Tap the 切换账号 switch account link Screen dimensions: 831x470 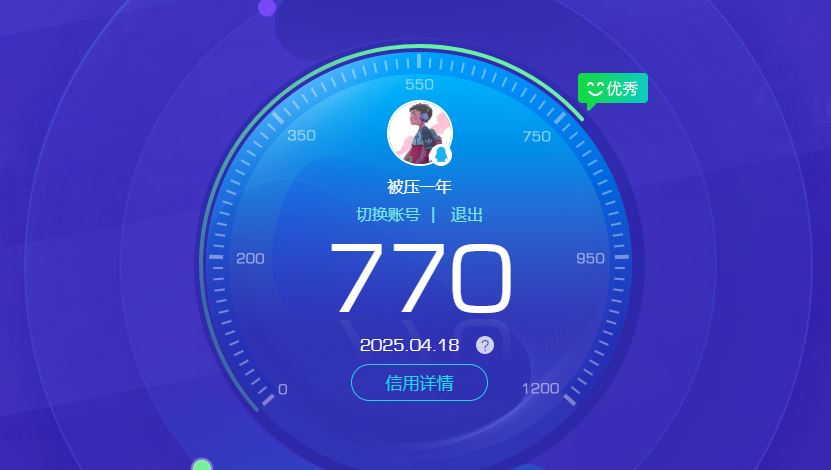tap(388, 215)
